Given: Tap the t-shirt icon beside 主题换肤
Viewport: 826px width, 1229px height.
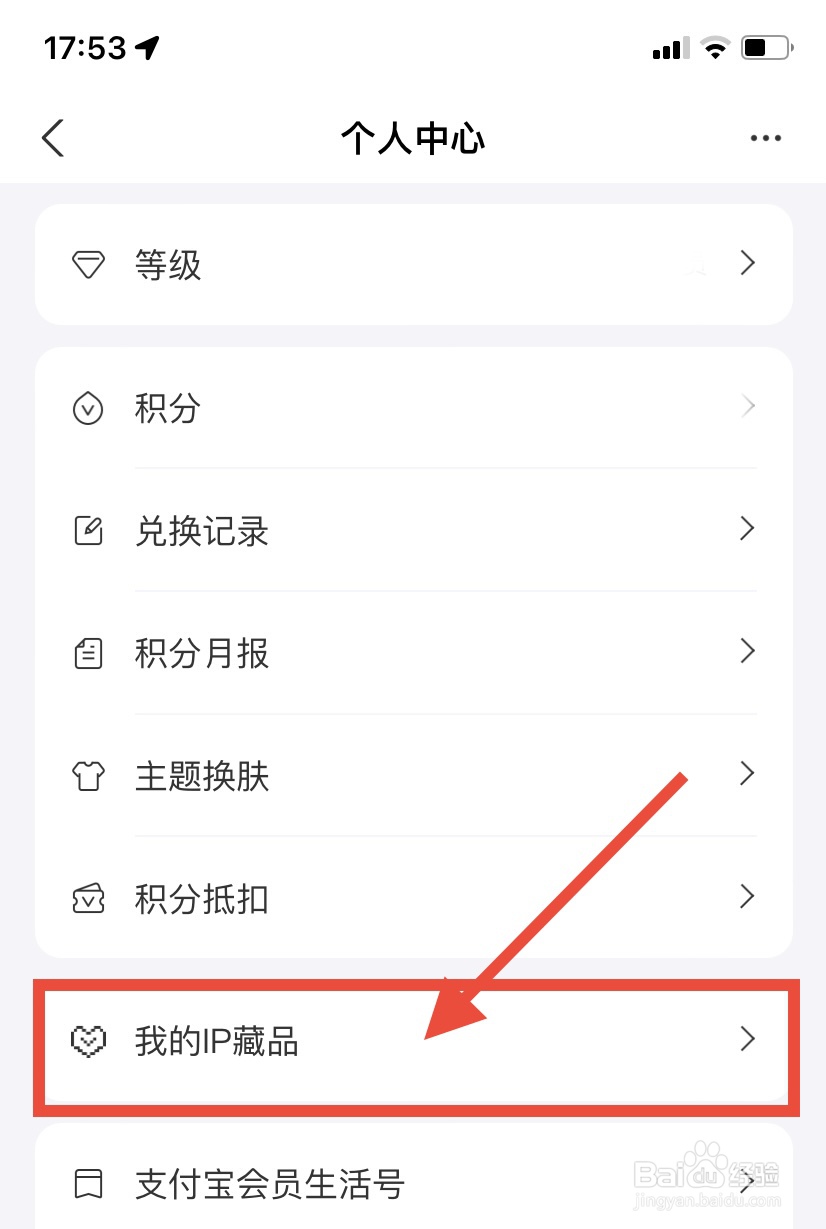Looking at the screenshot, I should [89, 775].
